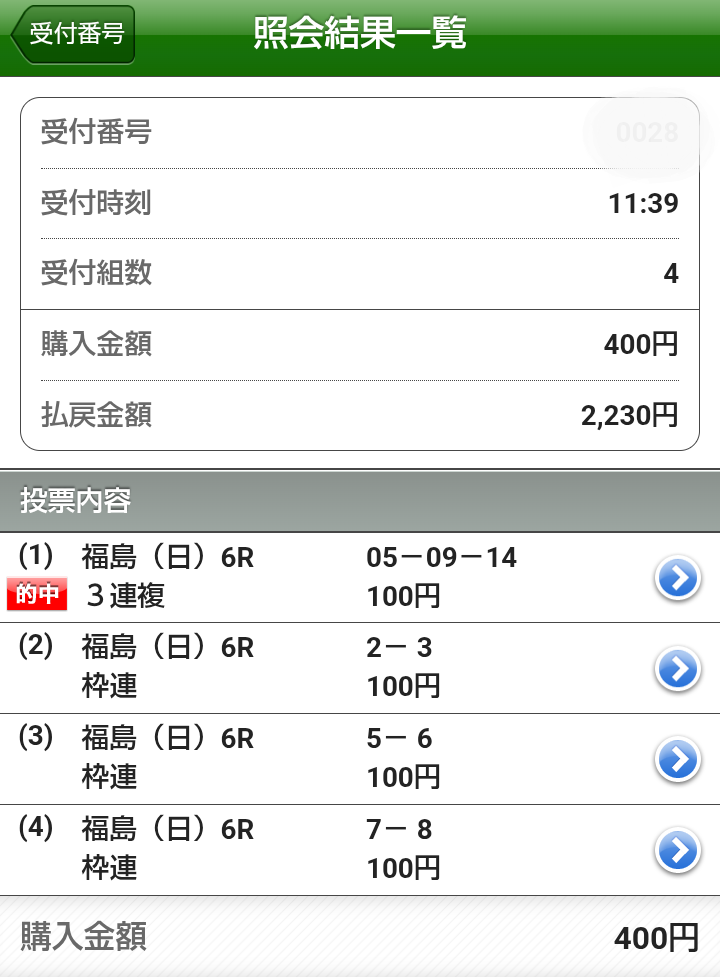Screen dimensions: 720x977
Task: Go back via the 受付番号 button
Action: pyautogui.click(x=72, y=34)
